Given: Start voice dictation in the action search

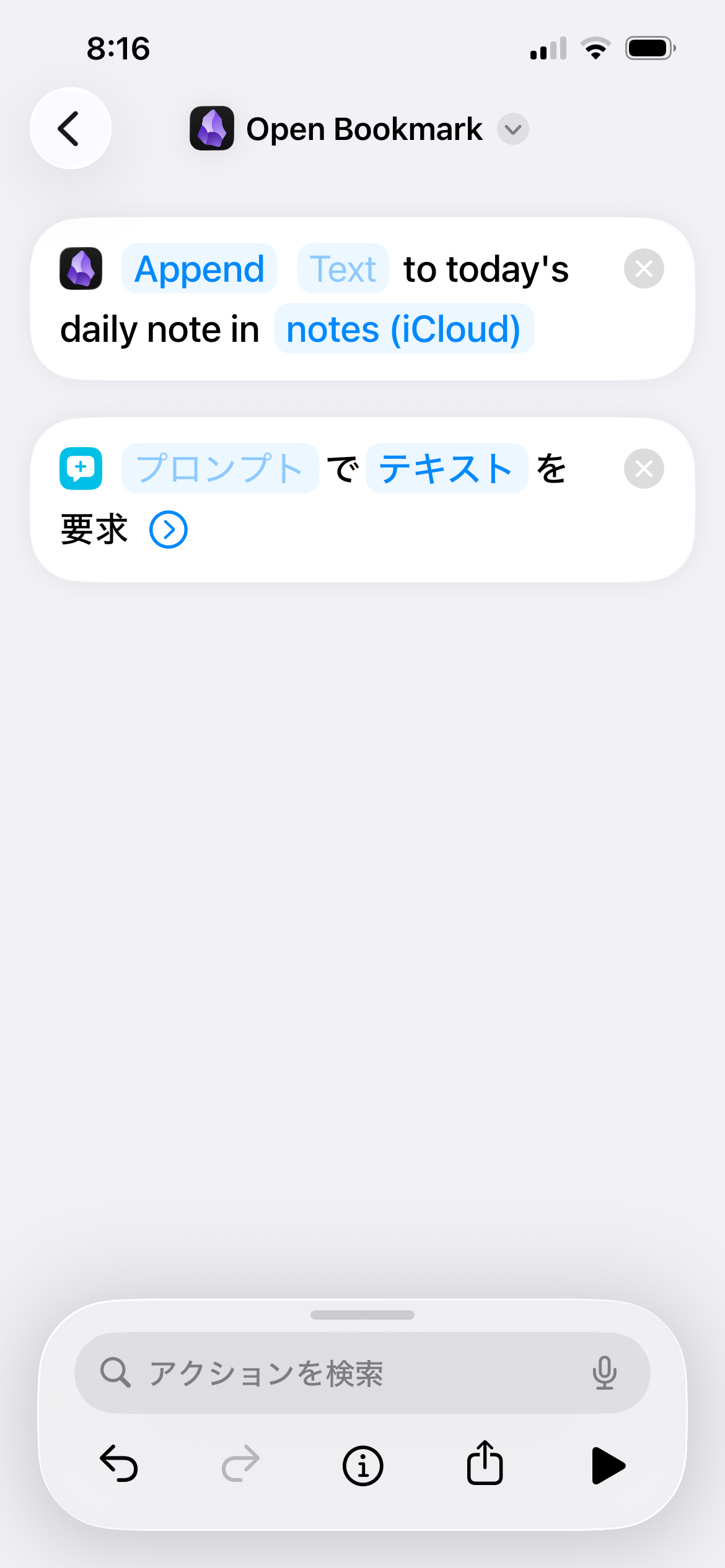Looking at the screenshot, I should click(604, 1373).
